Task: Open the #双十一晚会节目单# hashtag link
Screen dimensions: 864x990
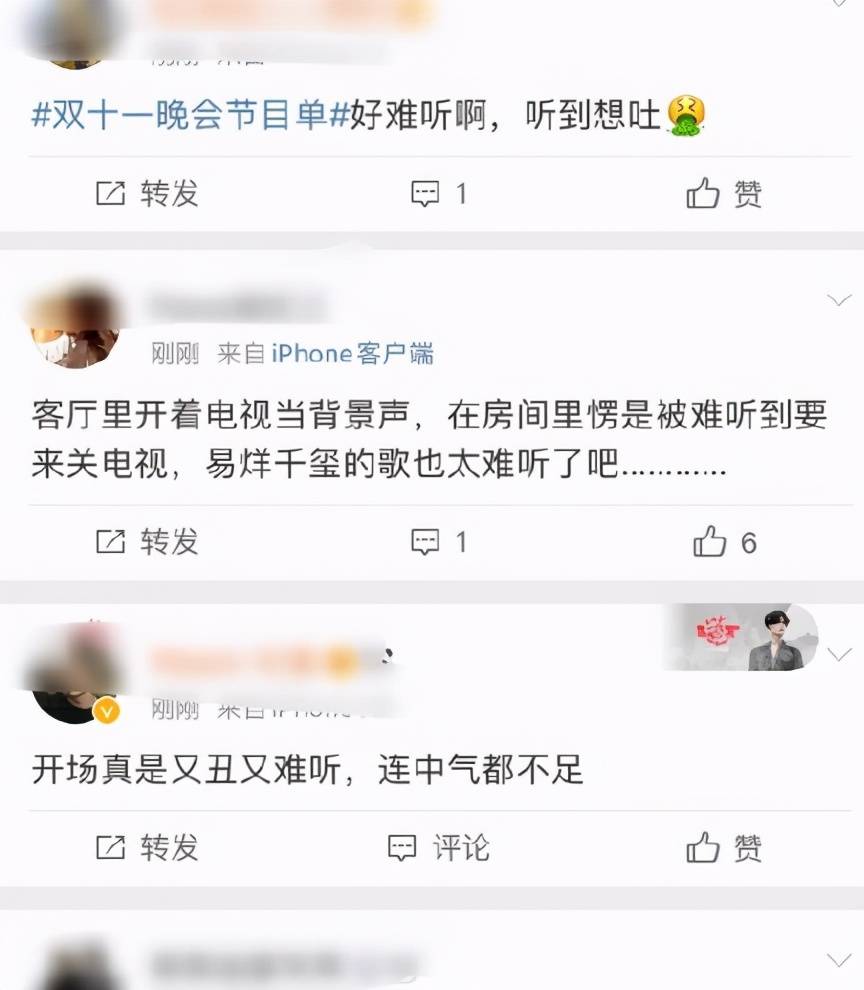Action: (x=190, y=117)
